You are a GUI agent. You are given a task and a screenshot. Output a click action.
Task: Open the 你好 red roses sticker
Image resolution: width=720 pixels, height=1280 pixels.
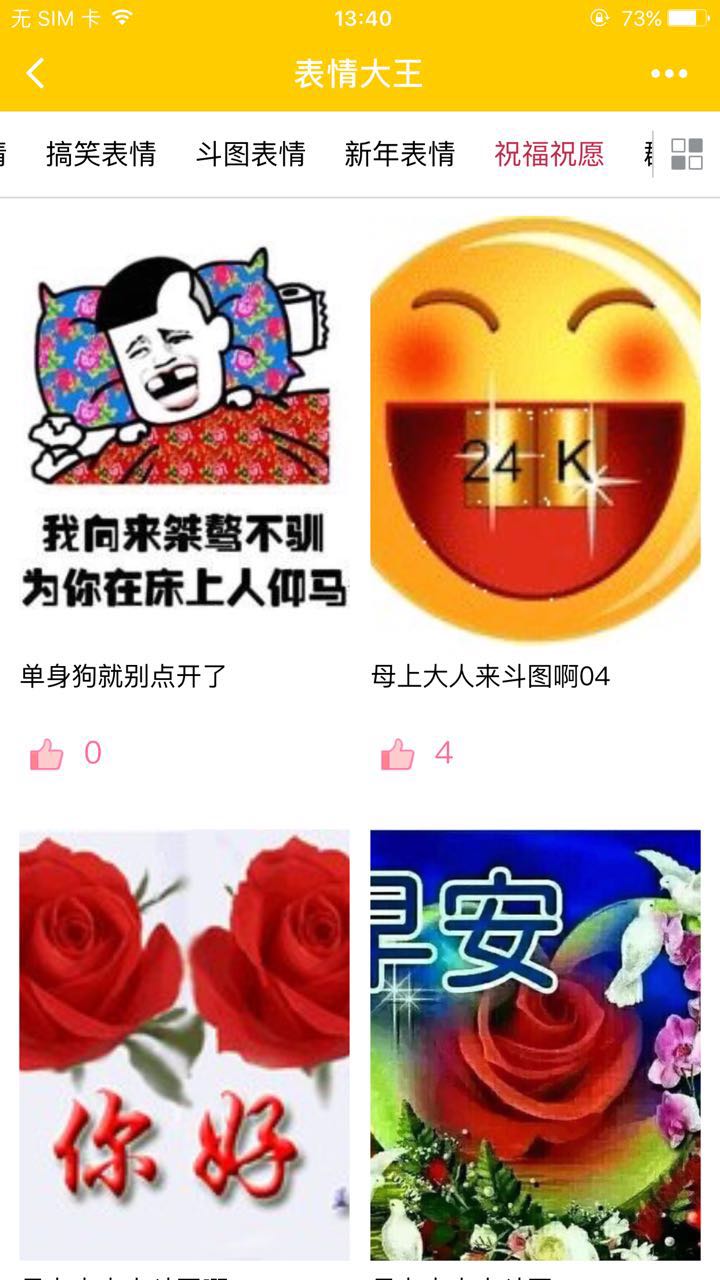pyautogui.click(x=185, y=1045)
